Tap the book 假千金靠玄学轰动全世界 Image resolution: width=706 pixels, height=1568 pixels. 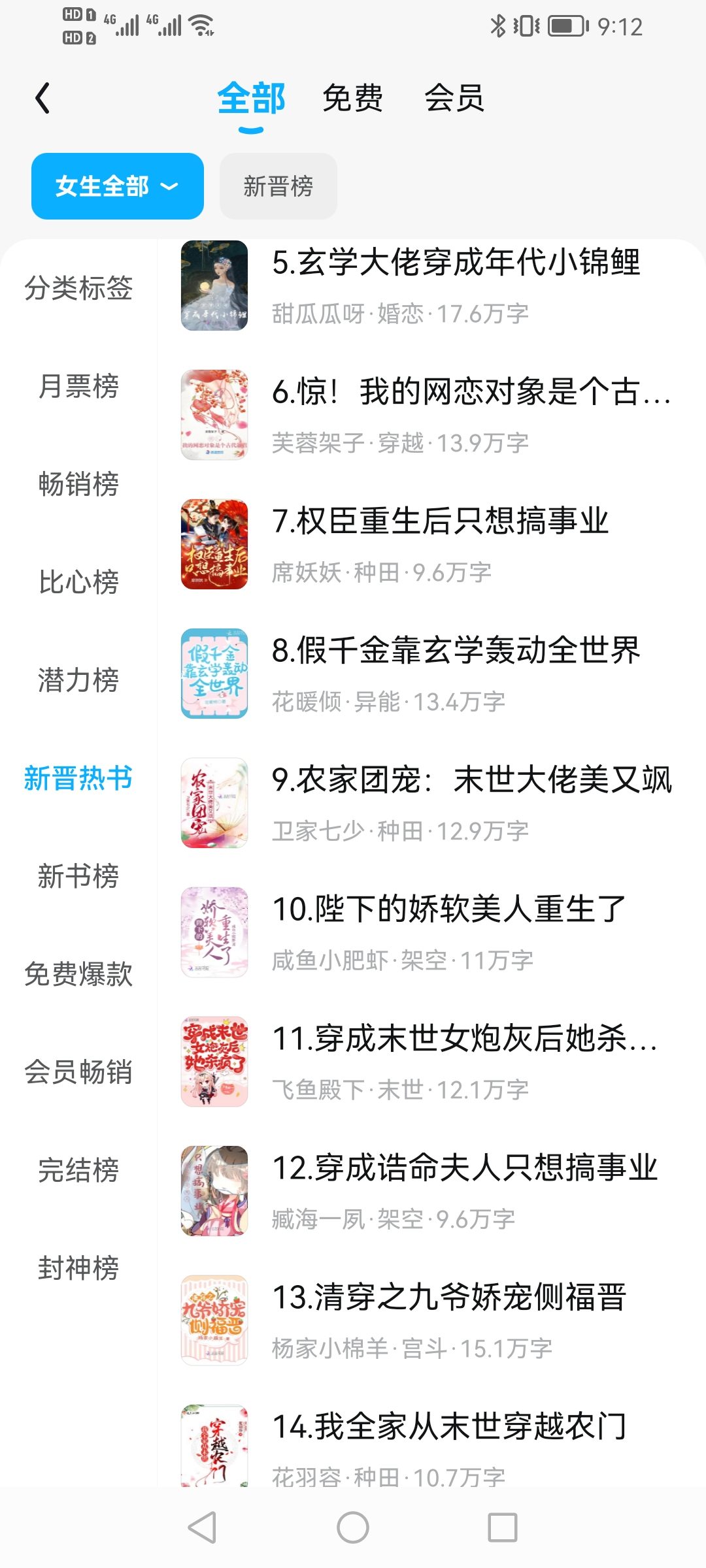tap(456, 651)
